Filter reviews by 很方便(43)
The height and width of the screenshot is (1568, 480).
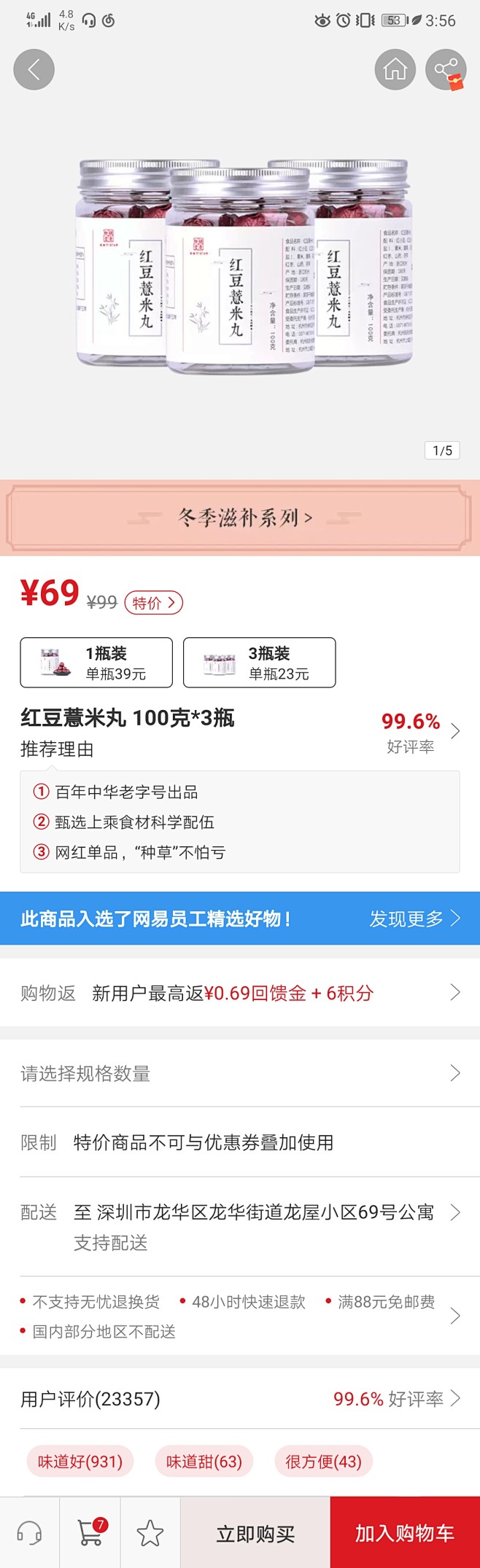pyautogui.click(x=323, y=1462)
